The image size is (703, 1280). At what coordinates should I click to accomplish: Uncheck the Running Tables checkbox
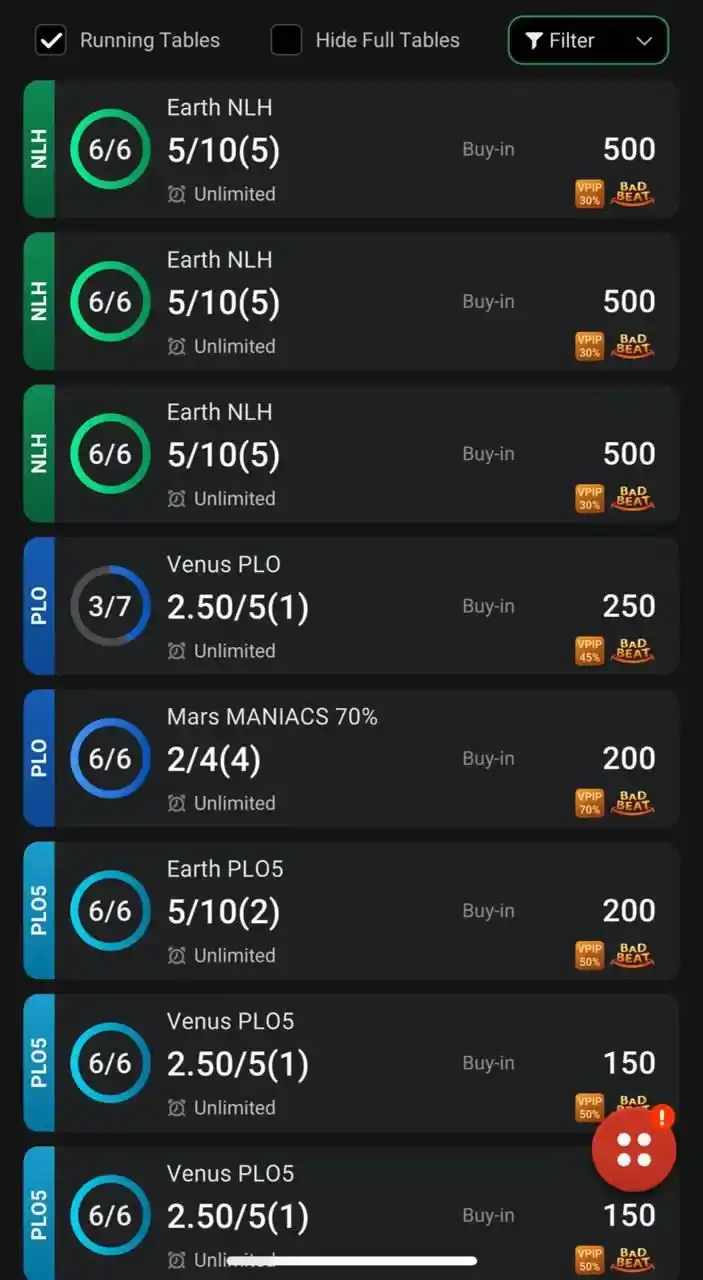click(51, 41)
